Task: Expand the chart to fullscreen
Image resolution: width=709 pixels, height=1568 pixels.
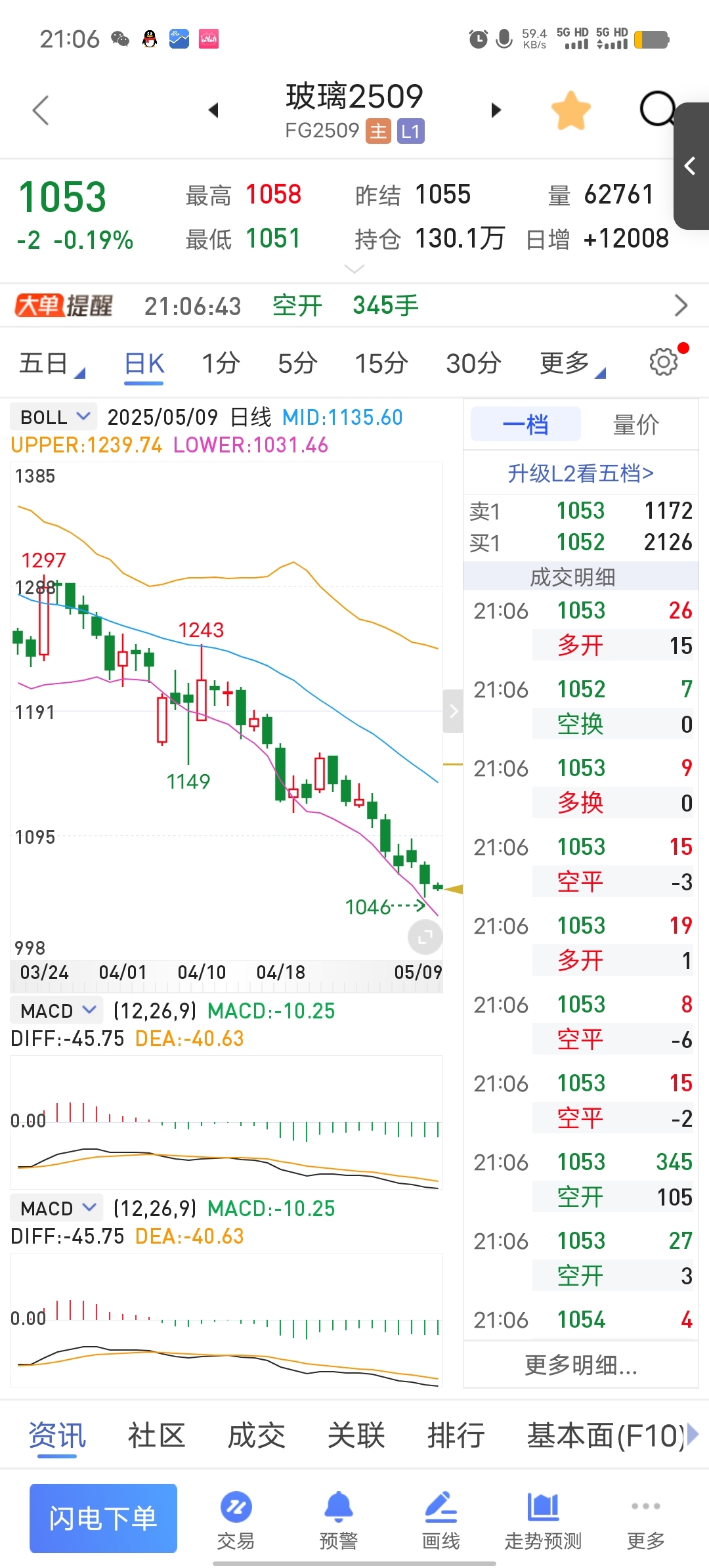Action: click(425, 937)
